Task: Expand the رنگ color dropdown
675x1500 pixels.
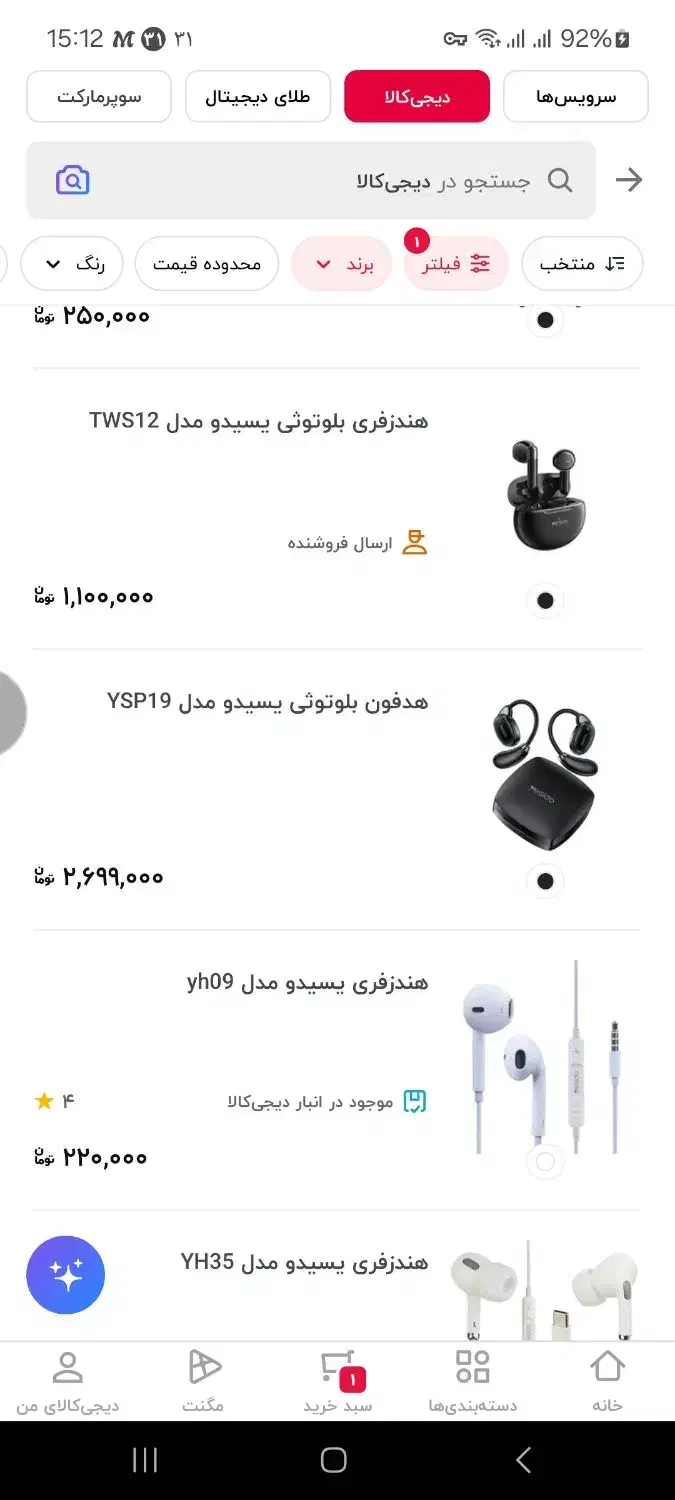Action: click(70, 264)
